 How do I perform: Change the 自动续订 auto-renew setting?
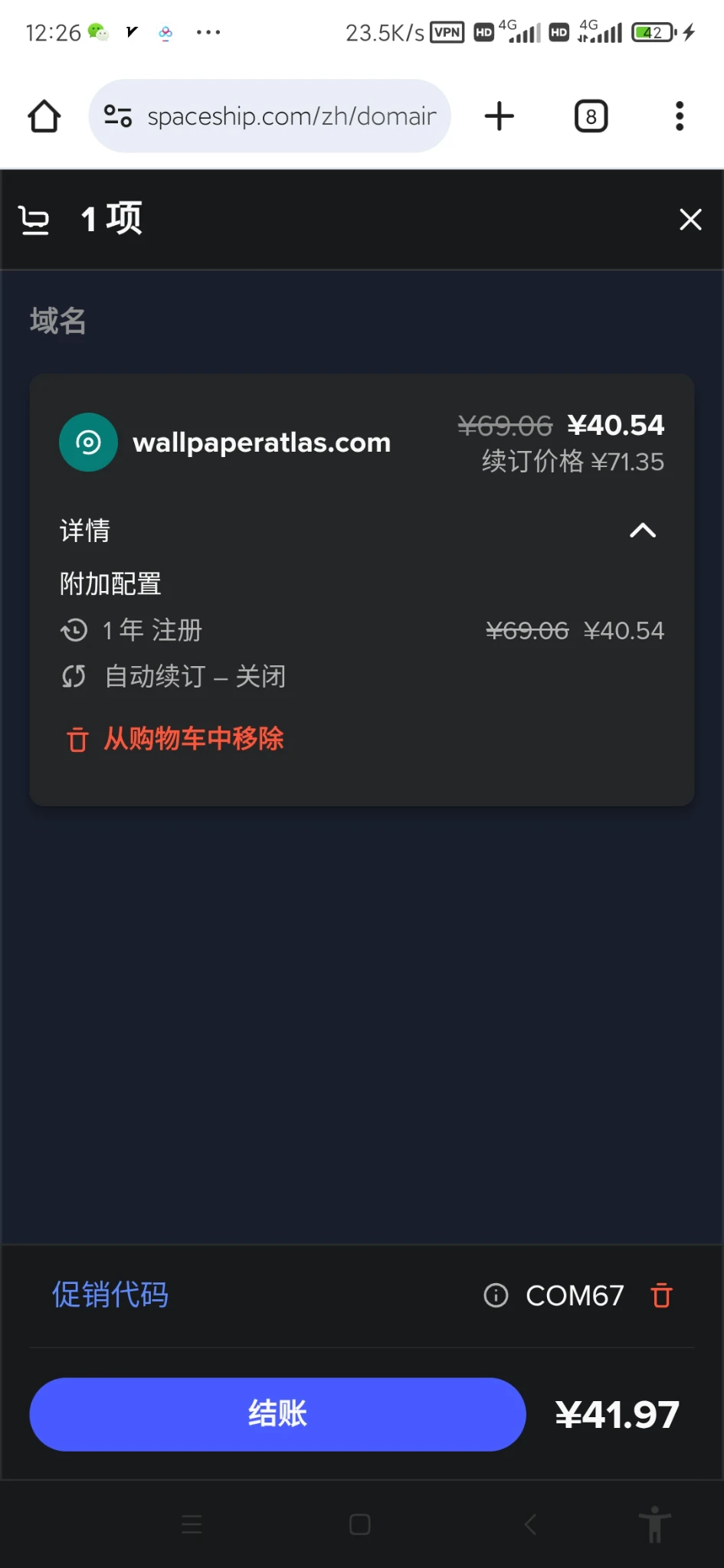[195, 677]
